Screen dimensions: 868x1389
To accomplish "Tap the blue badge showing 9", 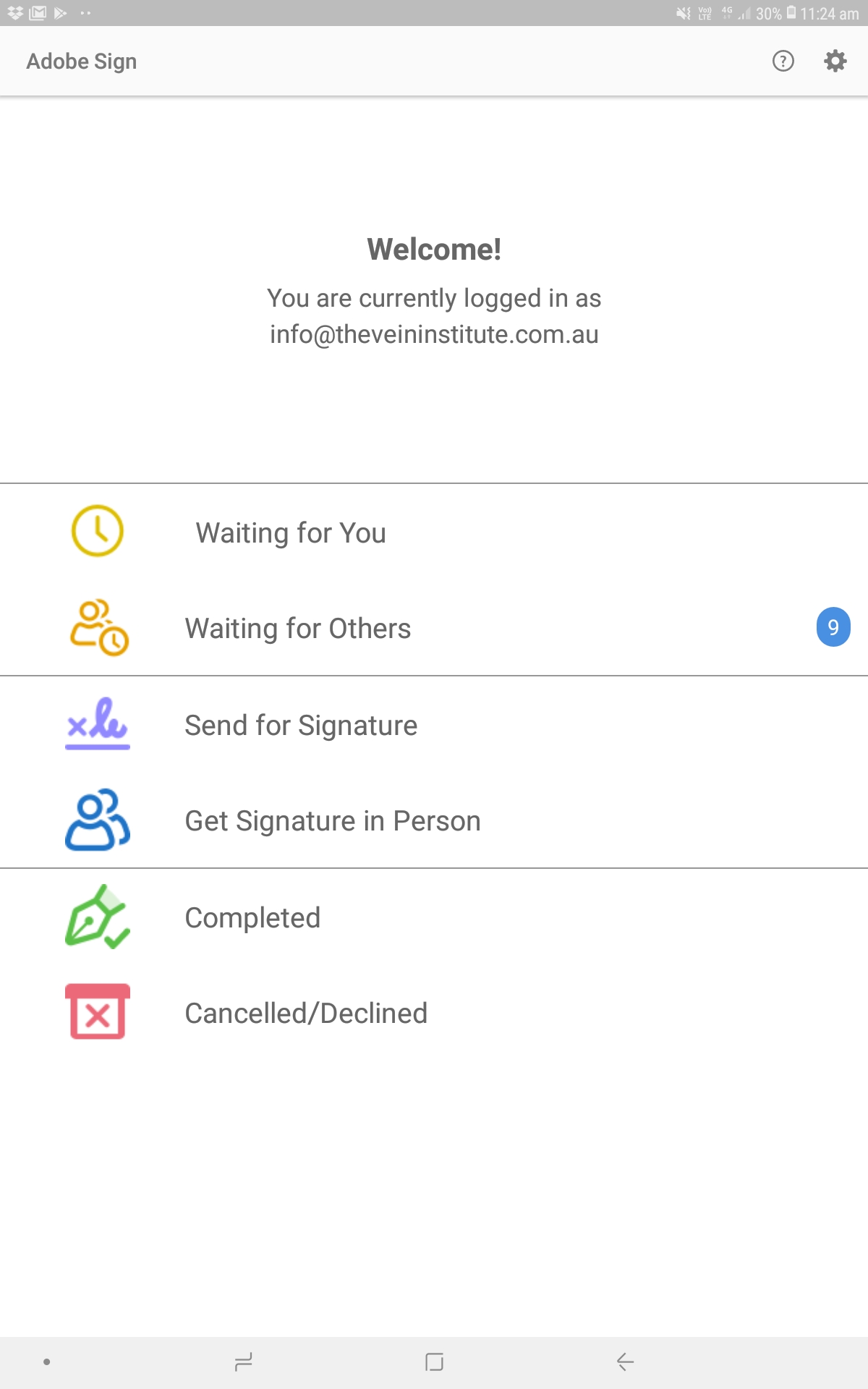I will pyautogui.click(x=832, y=628).
